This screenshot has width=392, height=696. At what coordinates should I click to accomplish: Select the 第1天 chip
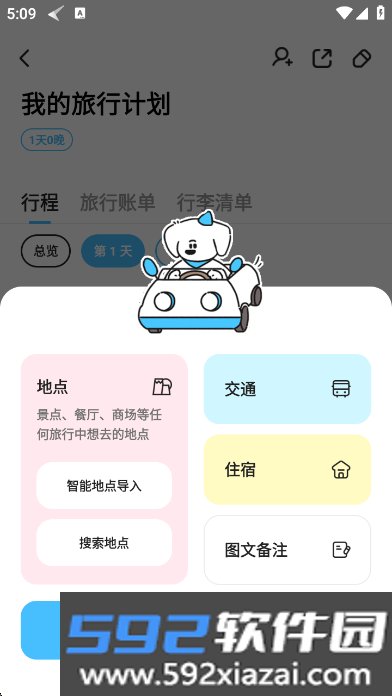(x=113, y=251)
